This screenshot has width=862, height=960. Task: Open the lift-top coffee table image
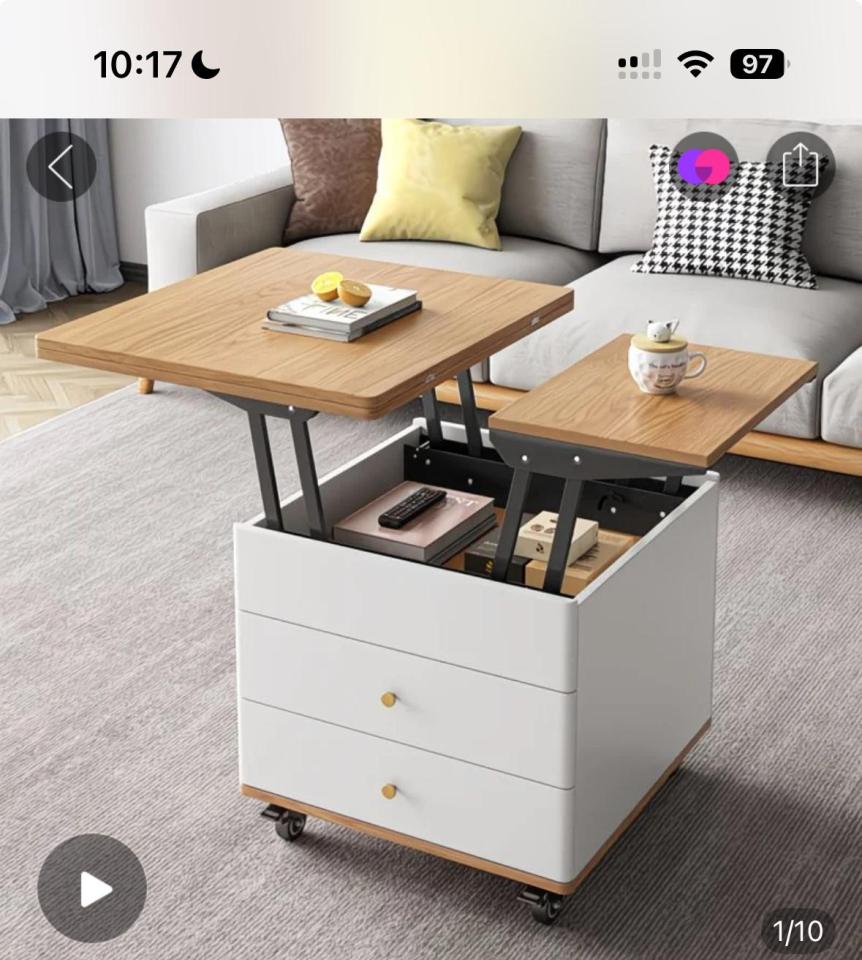430,560
